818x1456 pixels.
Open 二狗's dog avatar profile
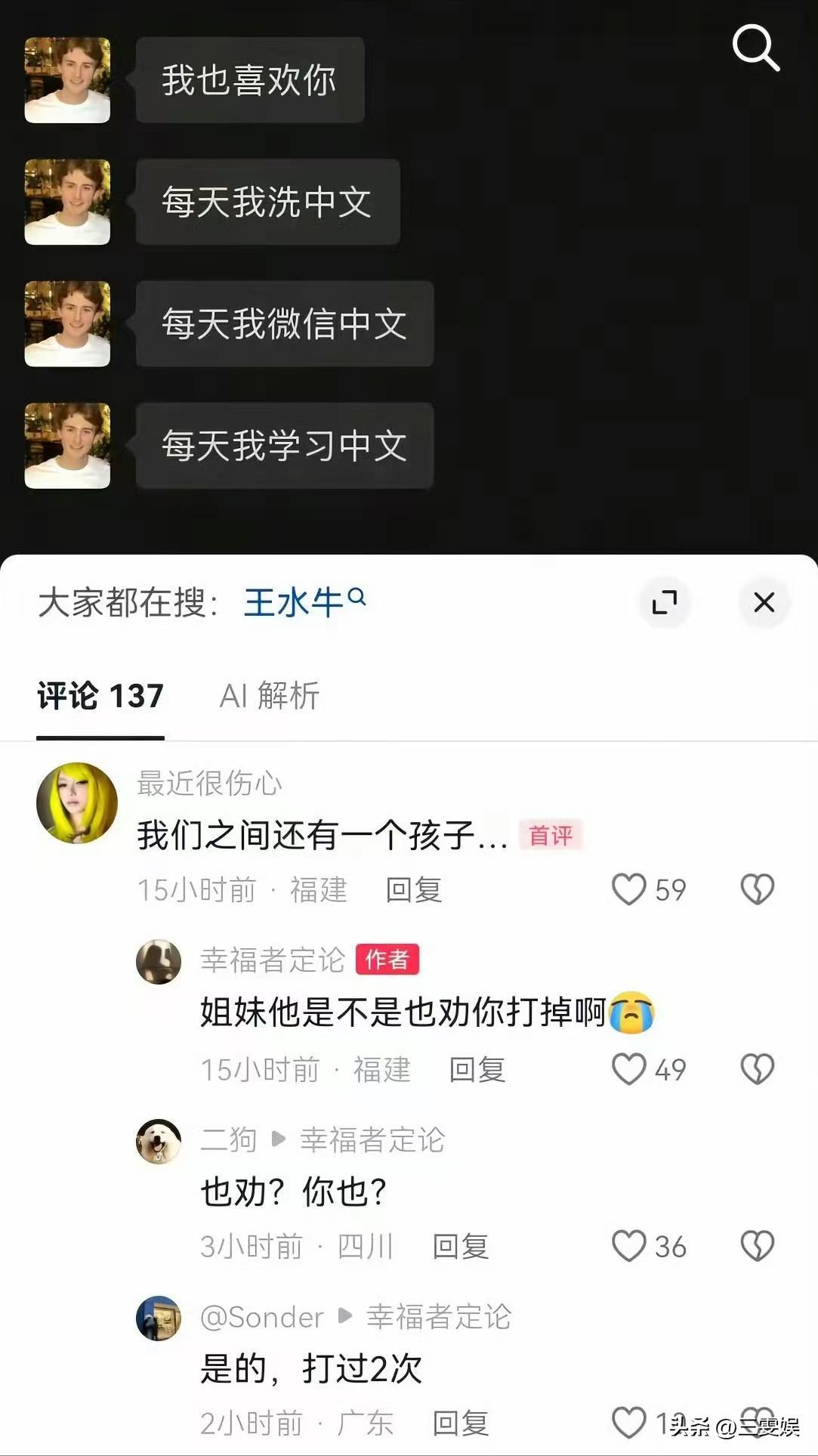[x=159, y=1141]
